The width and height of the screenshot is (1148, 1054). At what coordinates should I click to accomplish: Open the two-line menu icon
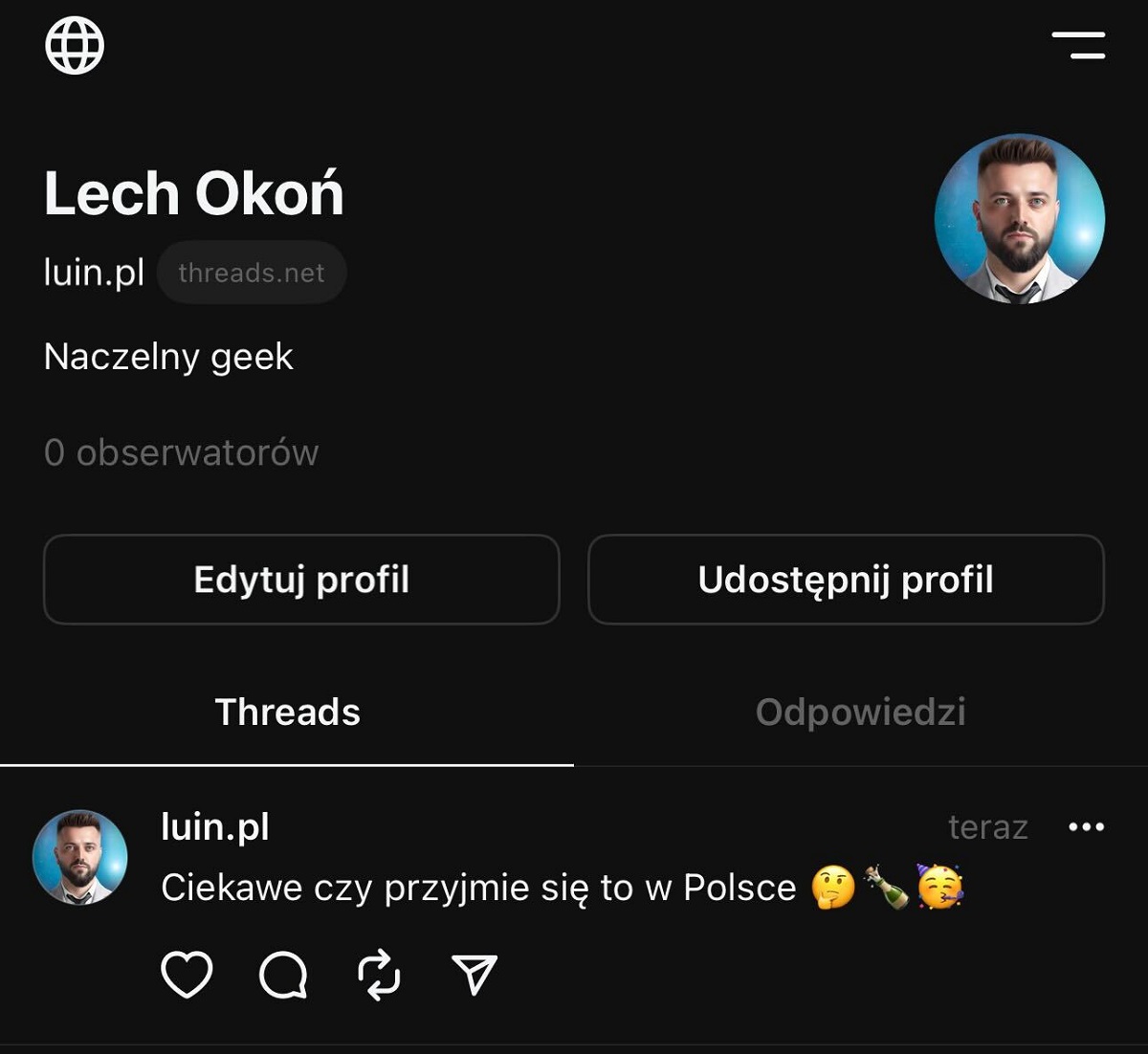click(1078, 45)
